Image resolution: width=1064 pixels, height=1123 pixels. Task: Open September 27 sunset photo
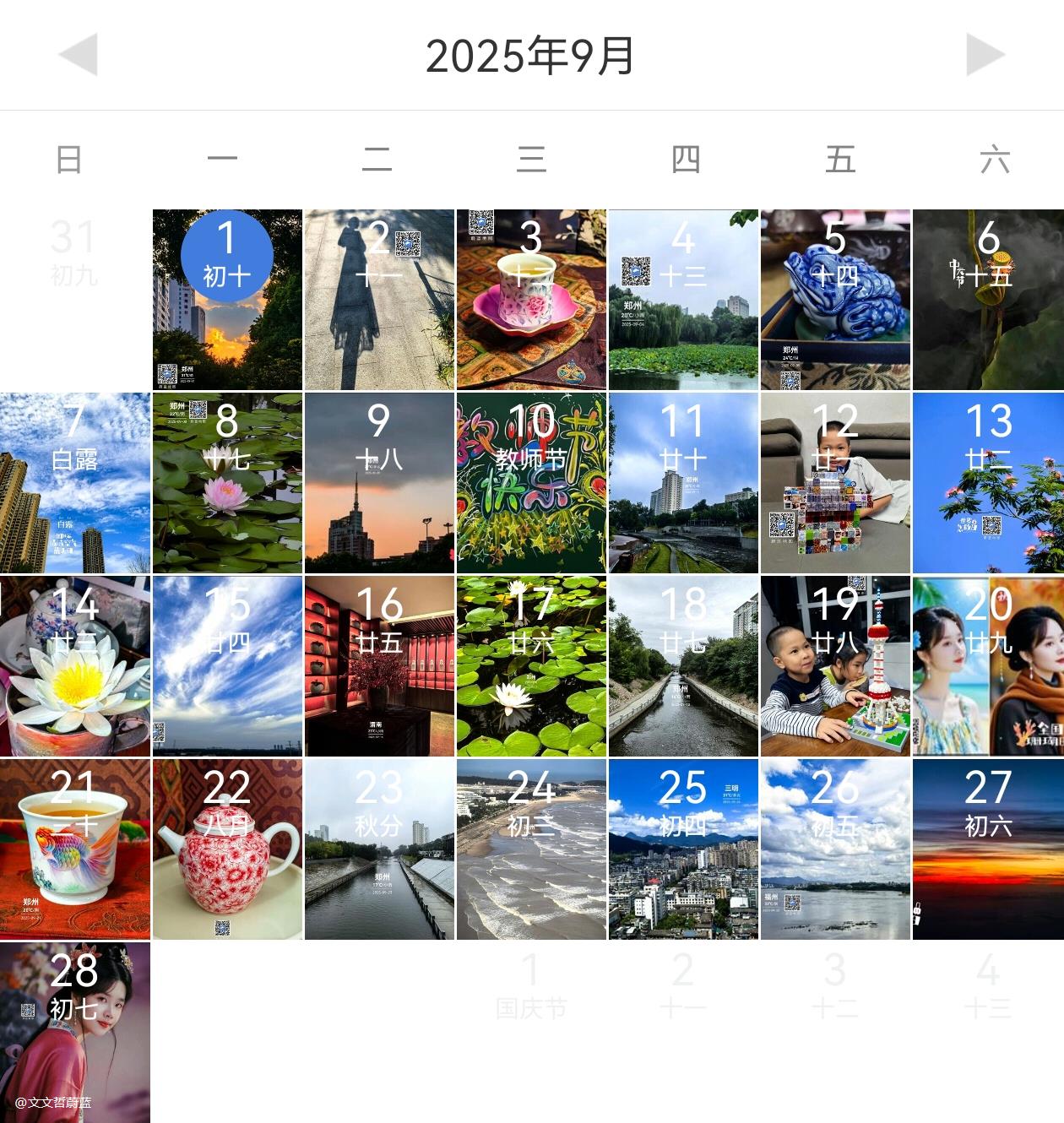point(988,849)
